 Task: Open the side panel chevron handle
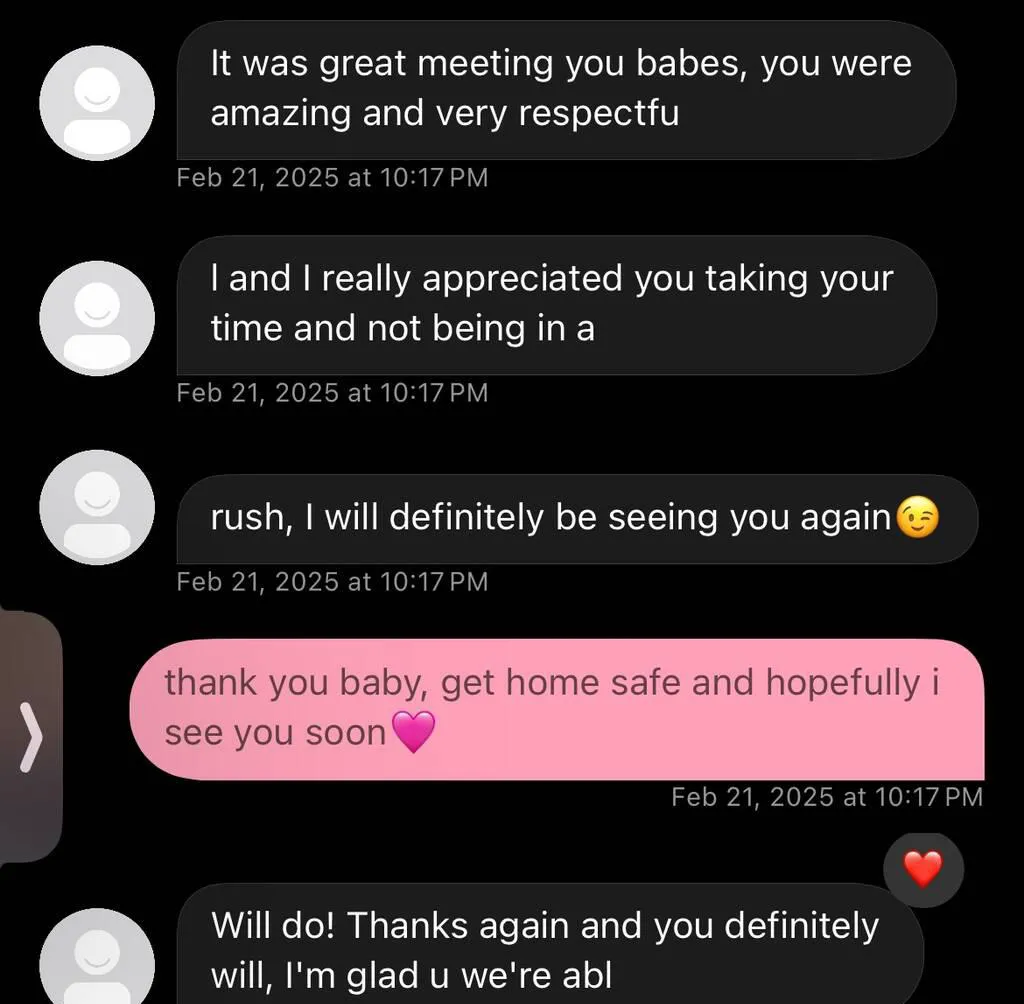click(32, 736)
